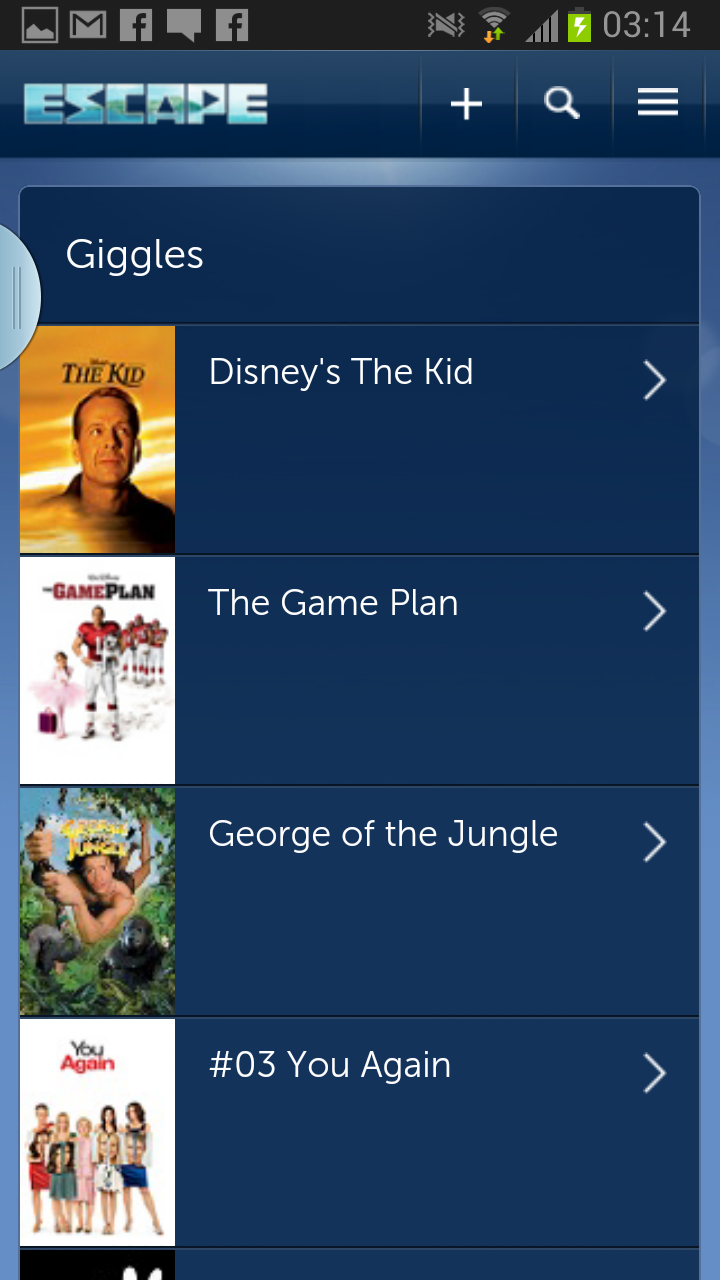Tap the plus icon in the top bar

[466, 104]
